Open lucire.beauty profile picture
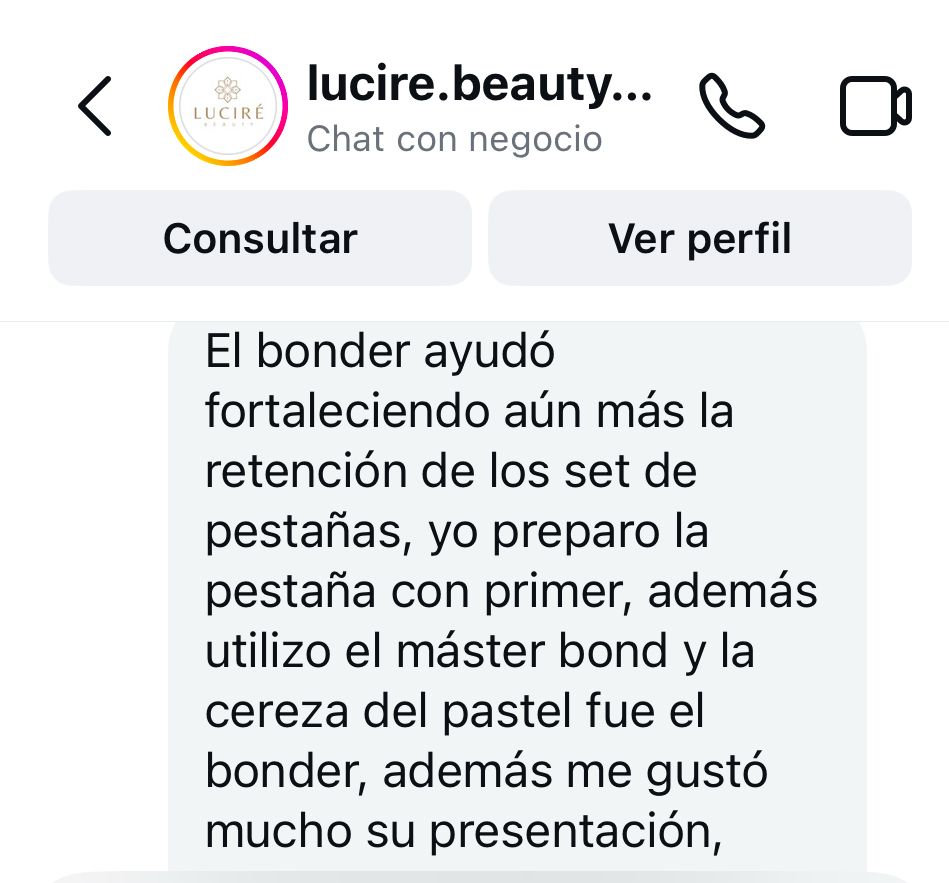 (x=228, y=106)
